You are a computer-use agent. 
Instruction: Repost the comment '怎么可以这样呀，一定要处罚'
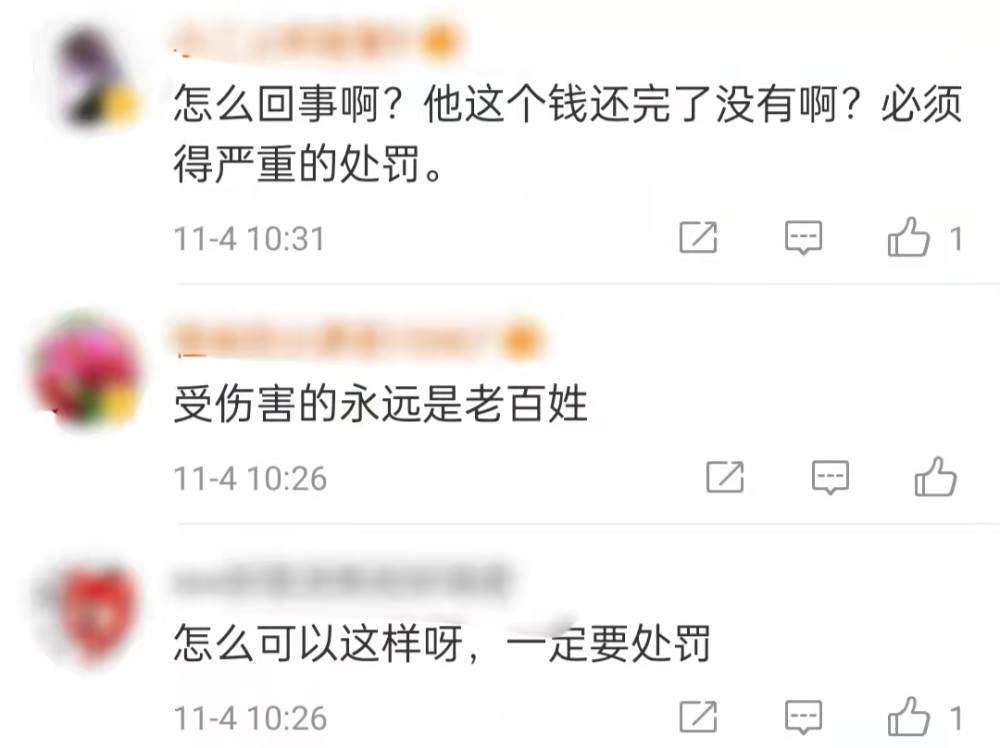click(698, 716)
